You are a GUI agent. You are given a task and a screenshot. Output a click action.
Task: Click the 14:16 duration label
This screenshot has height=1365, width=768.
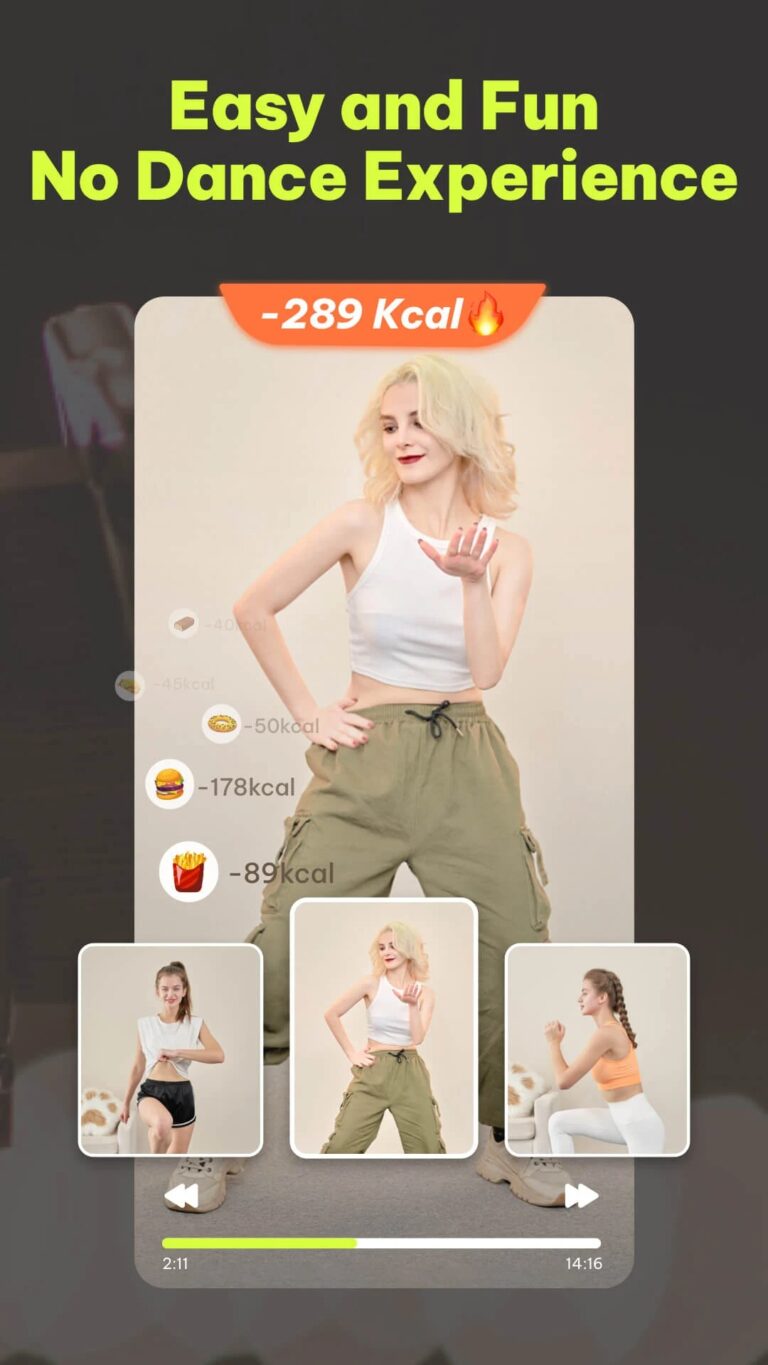[584, 1263]
